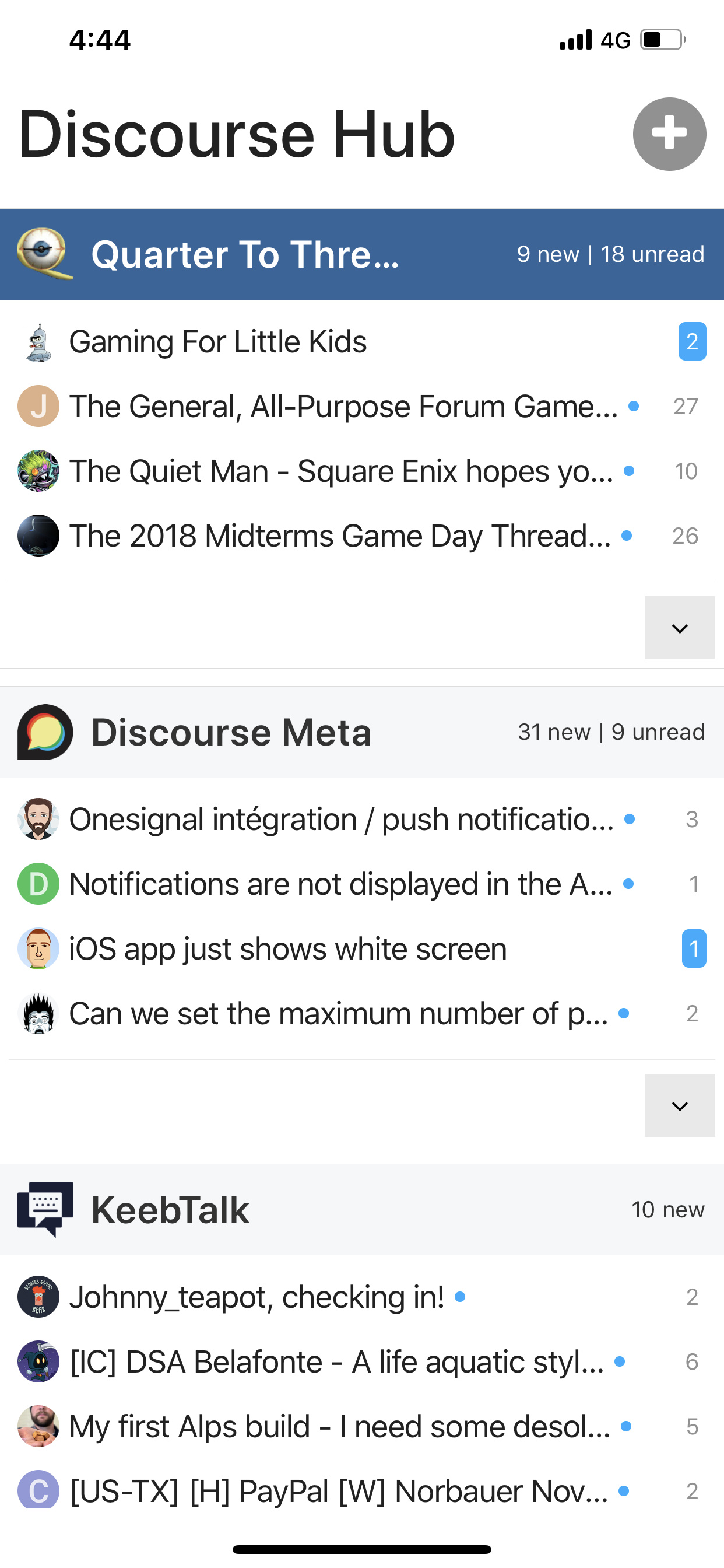This screenshot has width=724, height=1568.
Task: Add a new site with the plus button
Action: [x=669, y=134]
